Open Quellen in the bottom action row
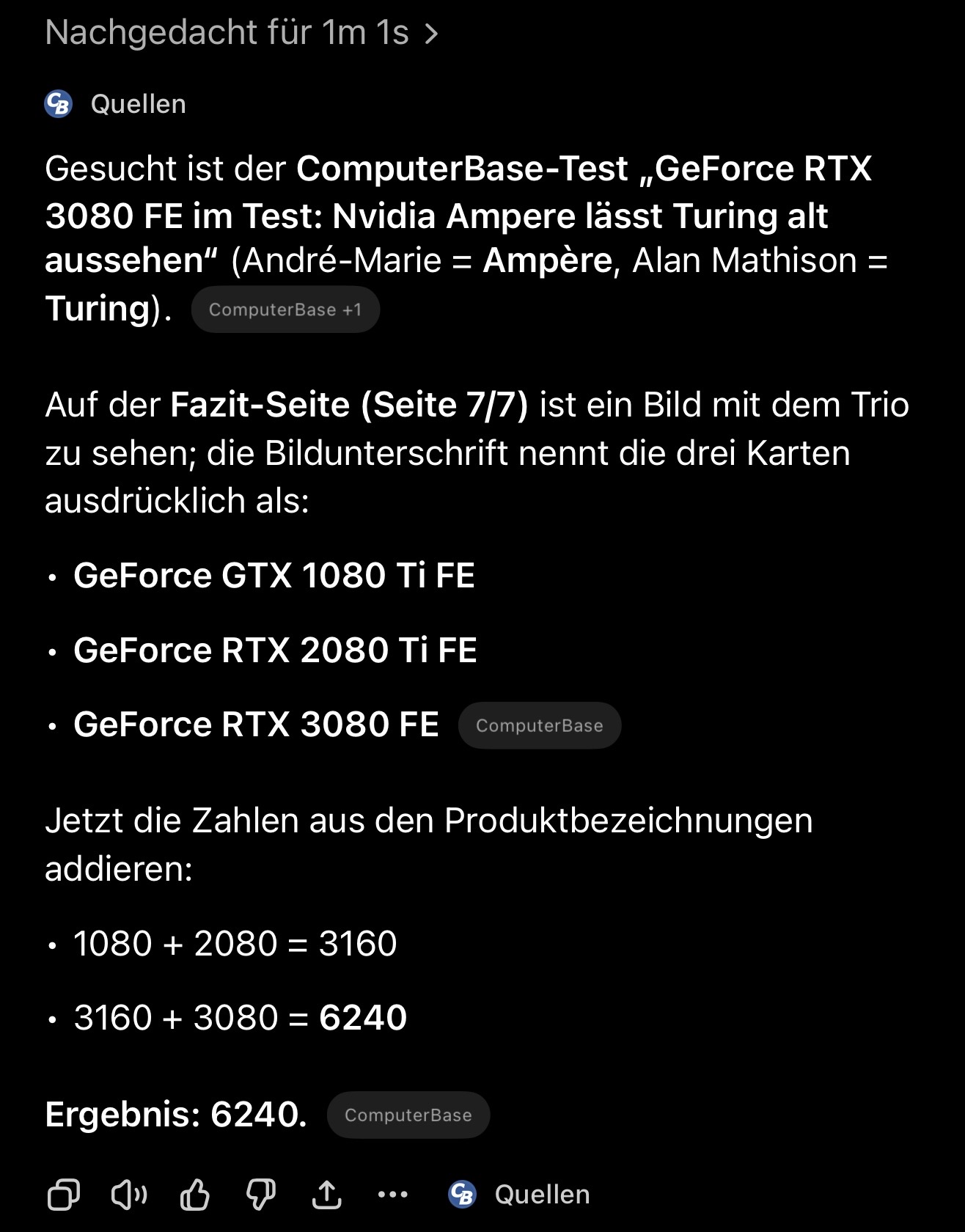Viewport: 965px width, 1232px height. tap(519, 1195)
